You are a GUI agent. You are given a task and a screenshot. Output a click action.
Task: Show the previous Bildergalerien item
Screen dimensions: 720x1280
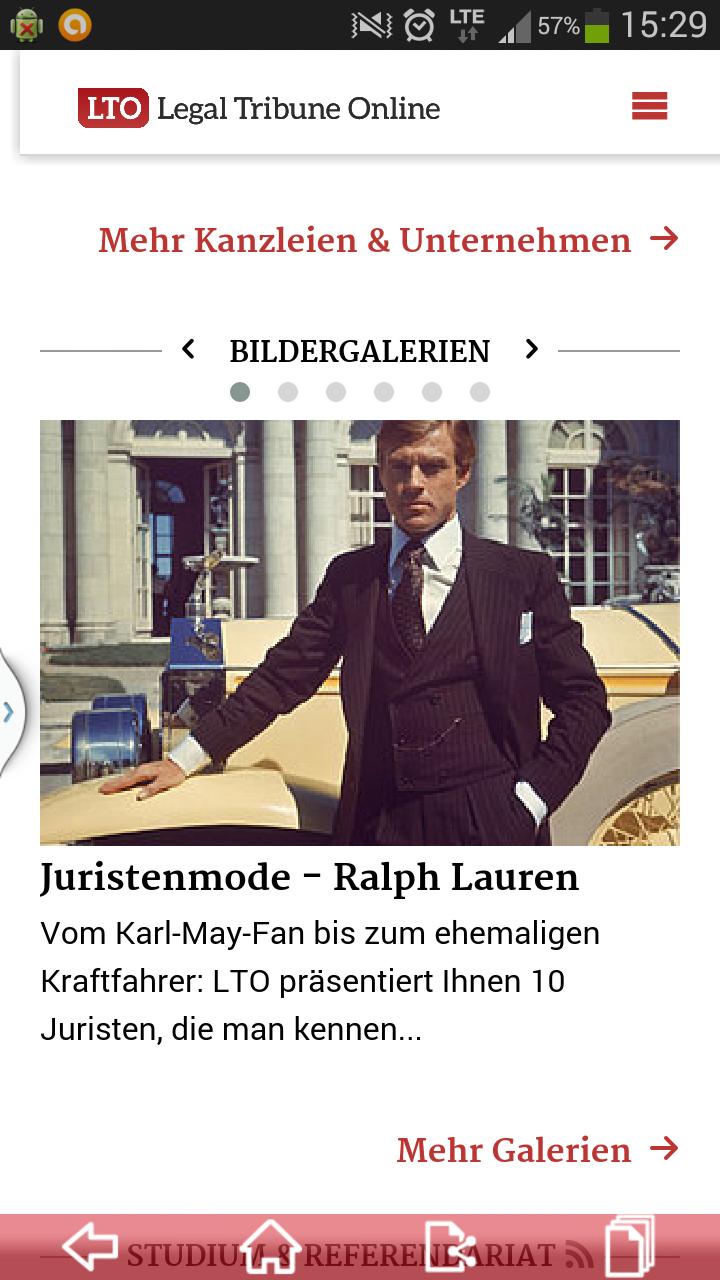pyautogui.click(x=188, y=350)
